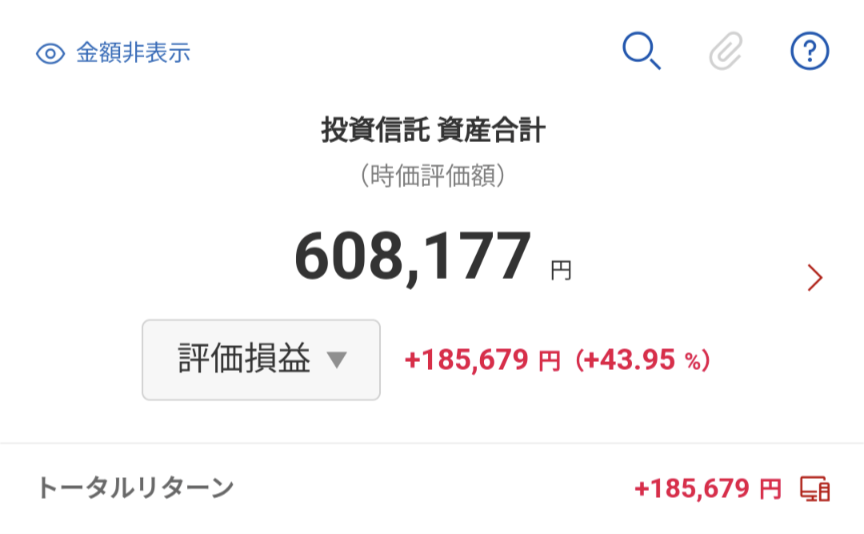Expand the 評価損益 dropdown
The width and height of the screenshot is (864, 534).
tap(261, 360)
